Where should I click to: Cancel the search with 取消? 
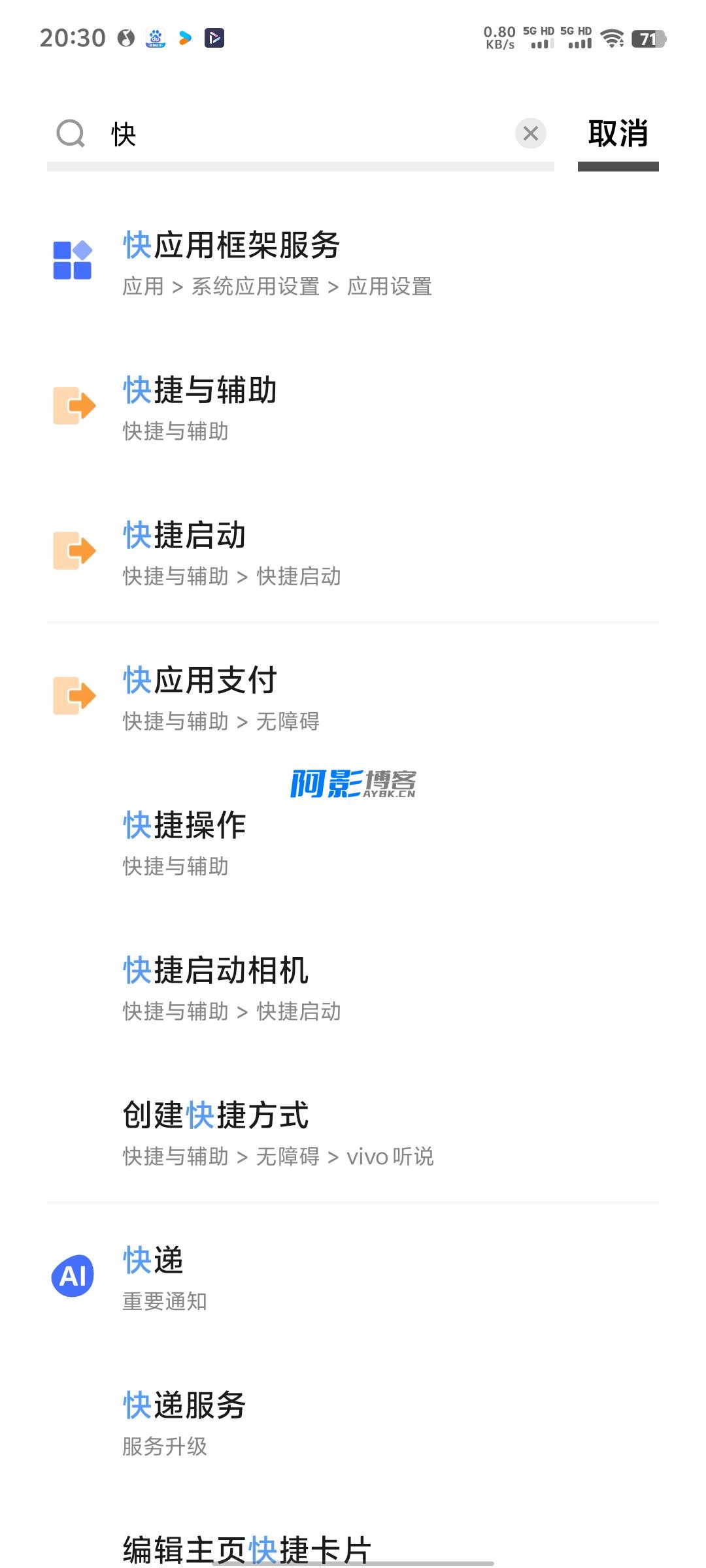(618, 134)
